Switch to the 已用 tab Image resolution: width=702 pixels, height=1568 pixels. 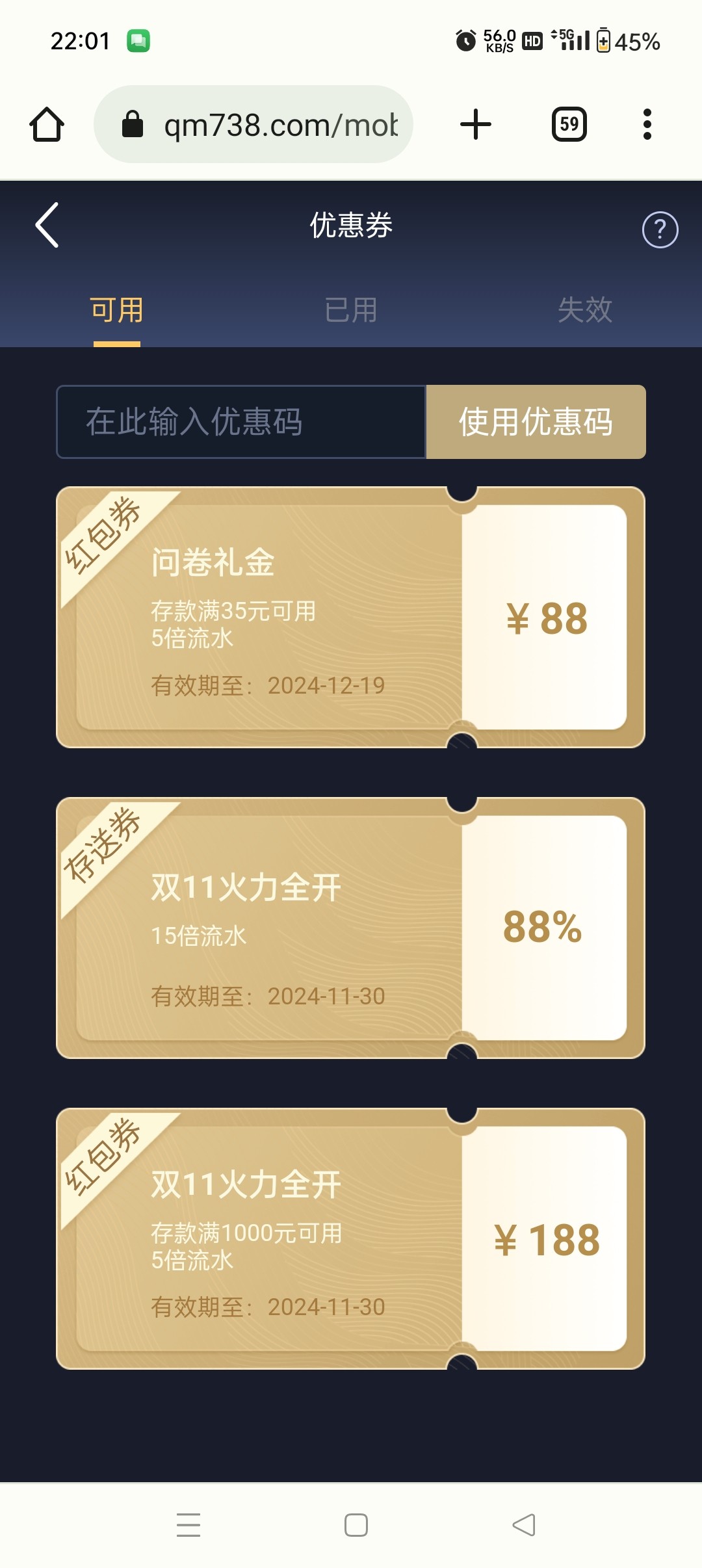[351, 310]
